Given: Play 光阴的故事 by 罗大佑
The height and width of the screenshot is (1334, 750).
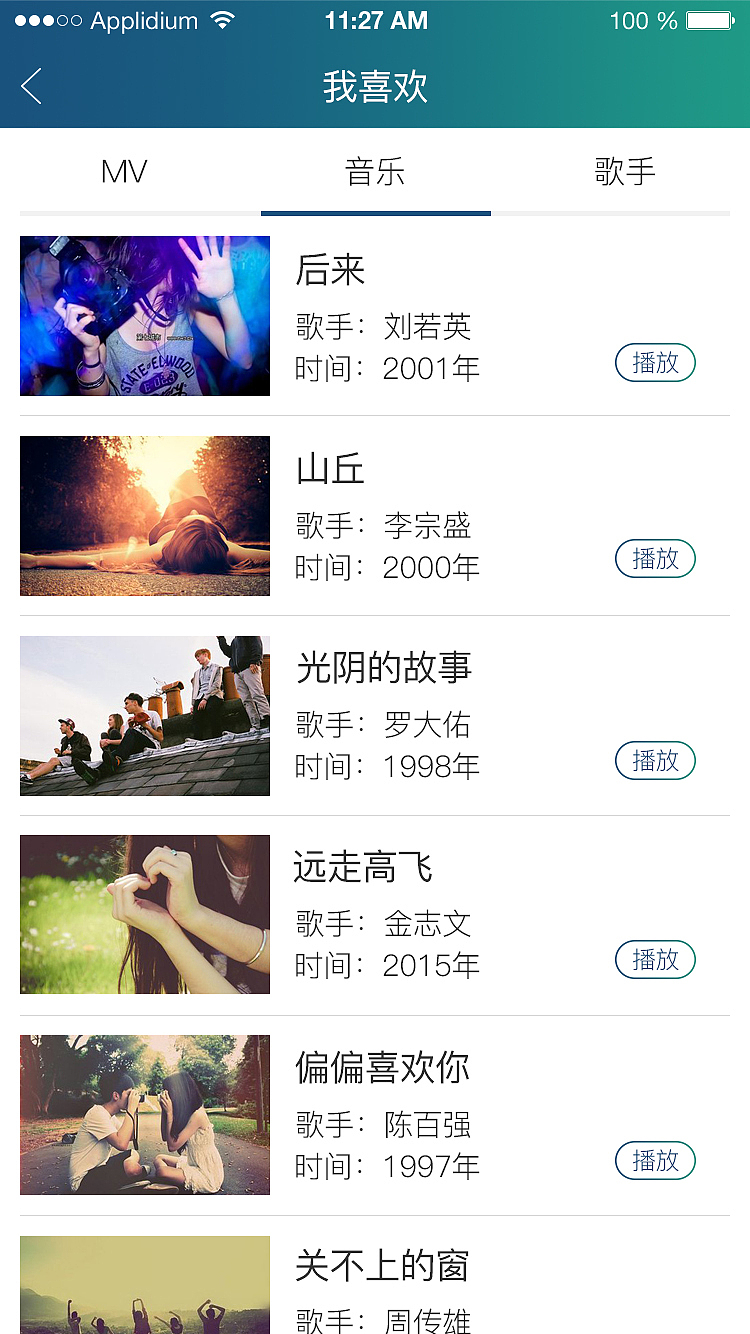Looking at the screenshot, I should (654, 760).
